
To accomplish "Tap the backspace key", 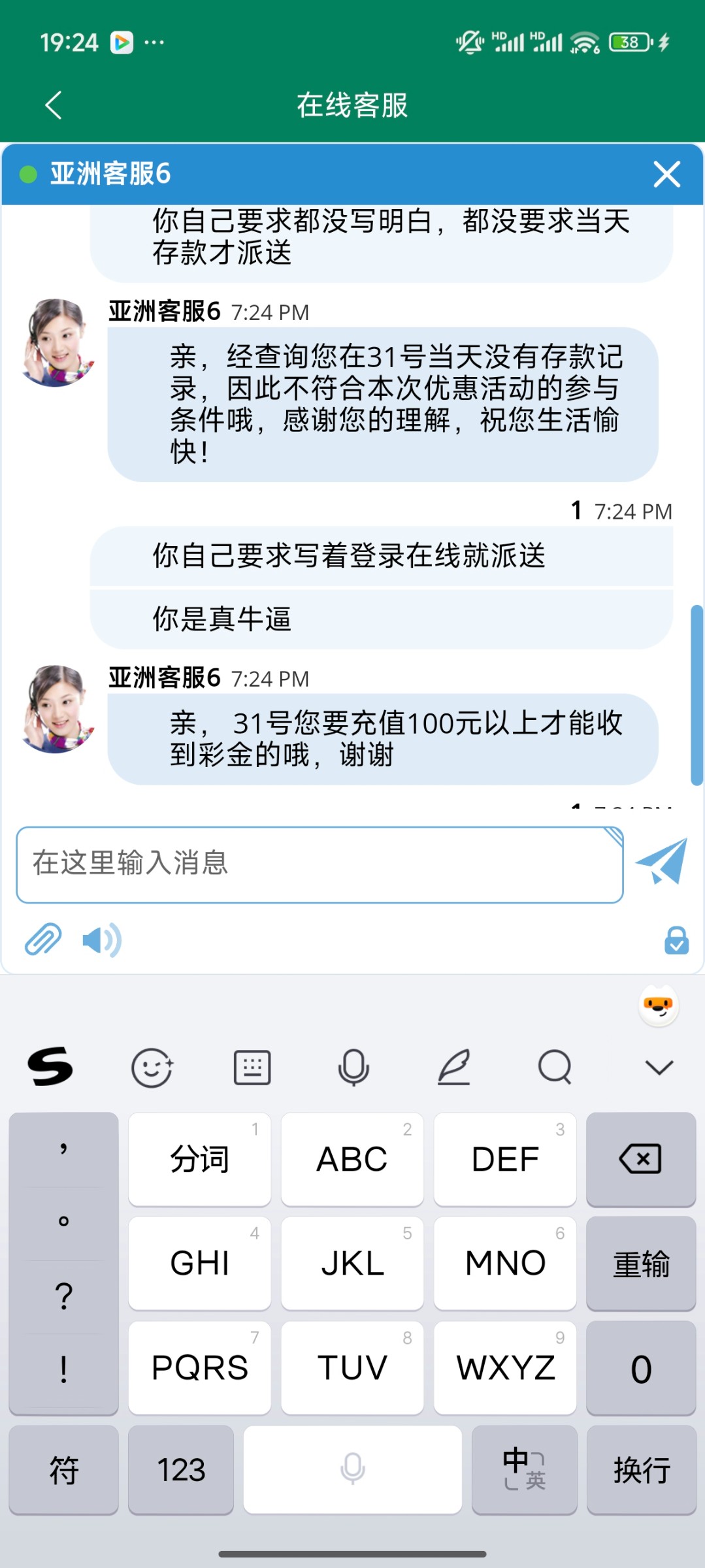I will (640, 1160).
